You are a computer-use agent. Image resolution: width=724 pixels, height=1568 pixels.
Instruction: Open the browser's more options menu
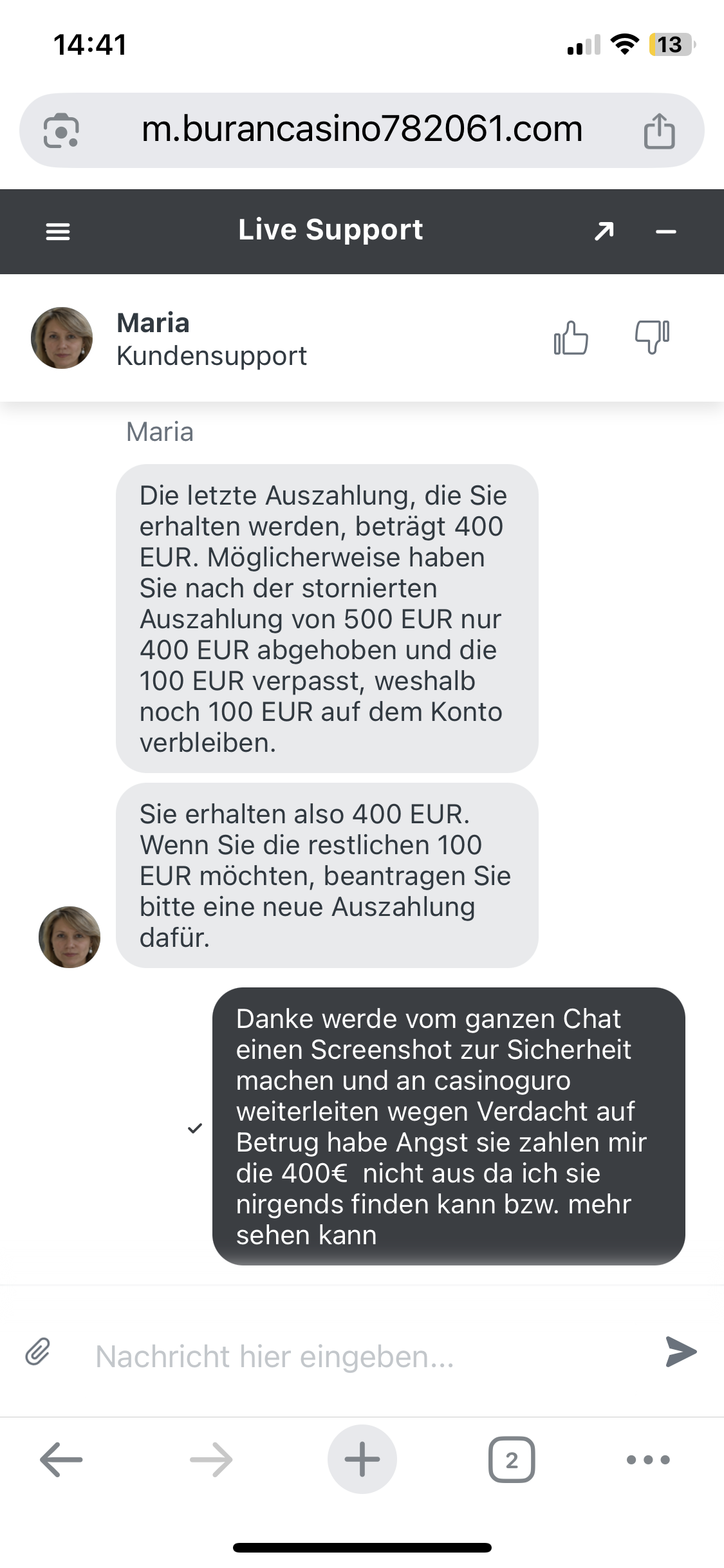(648, 1459)
